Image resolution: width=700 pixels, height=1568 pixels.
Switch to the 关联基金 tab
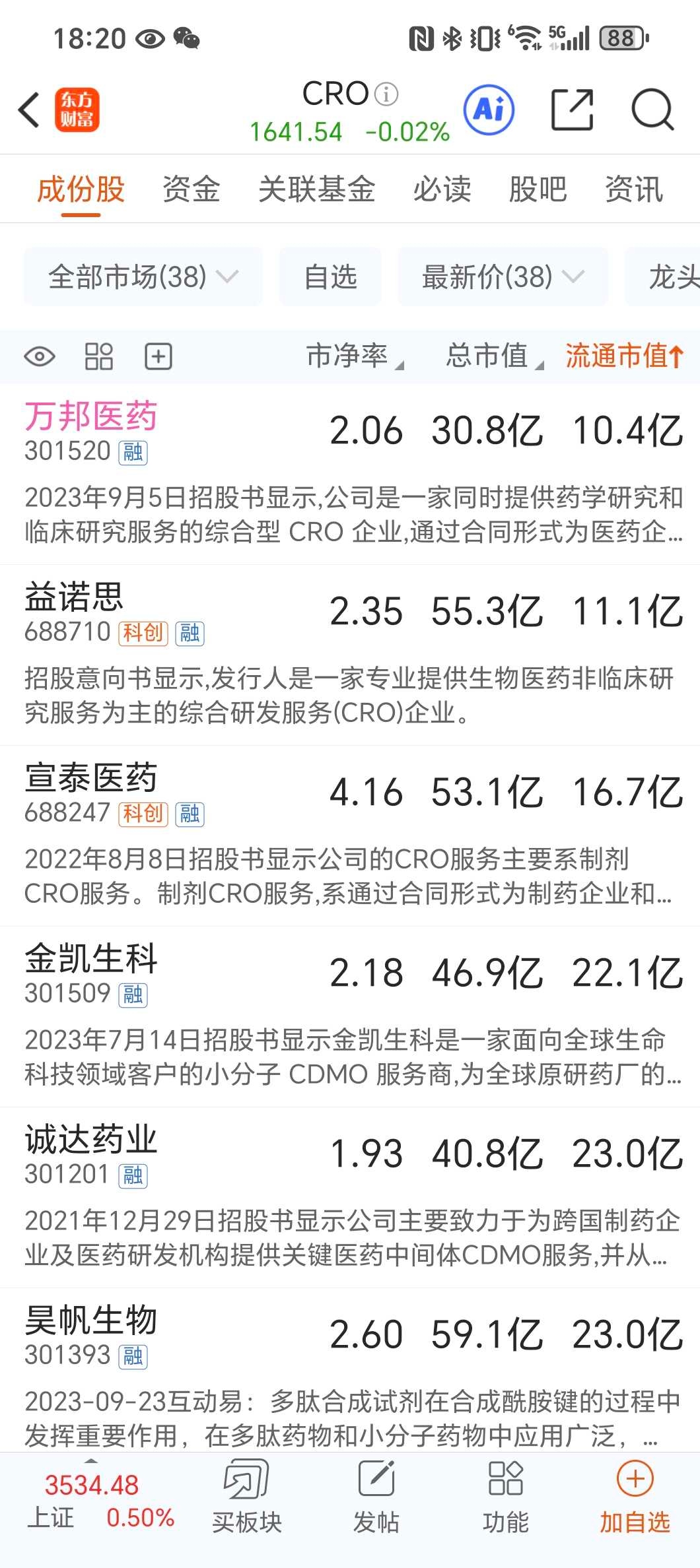click(316, 190)
